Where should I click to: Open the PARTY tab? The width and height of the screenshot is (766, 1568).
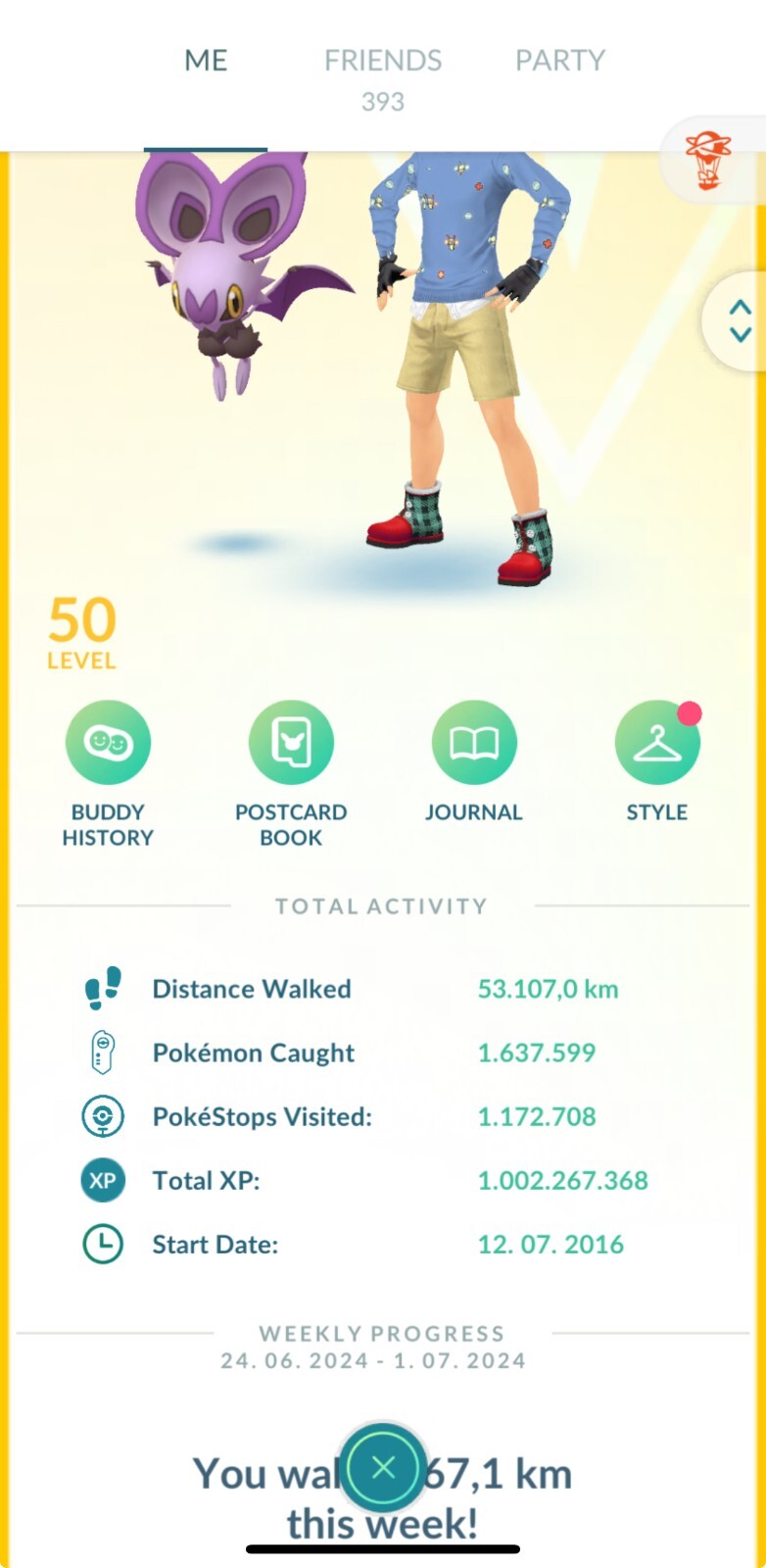click(x=560, y=60)
